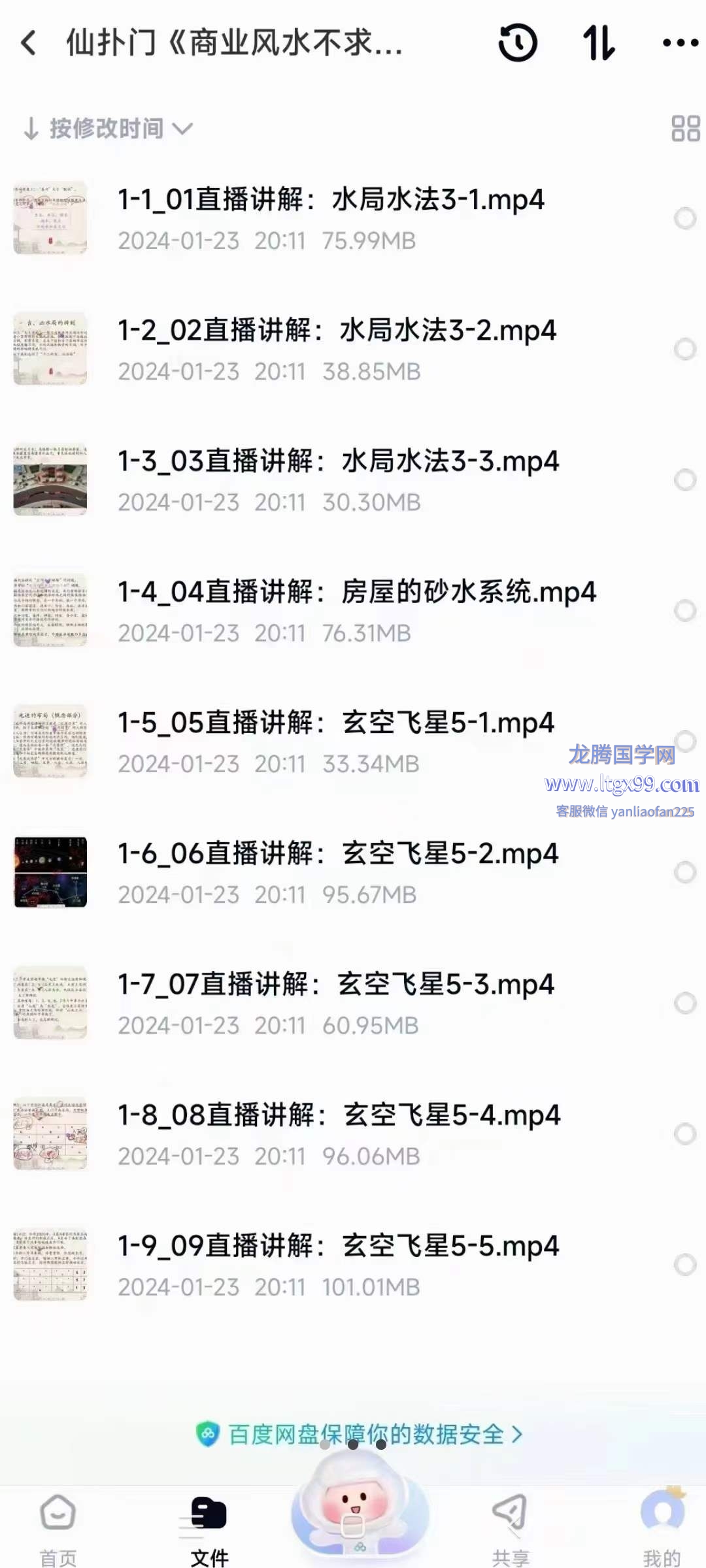
Task: Open the three-dot overflow menu
Action: 680,43
